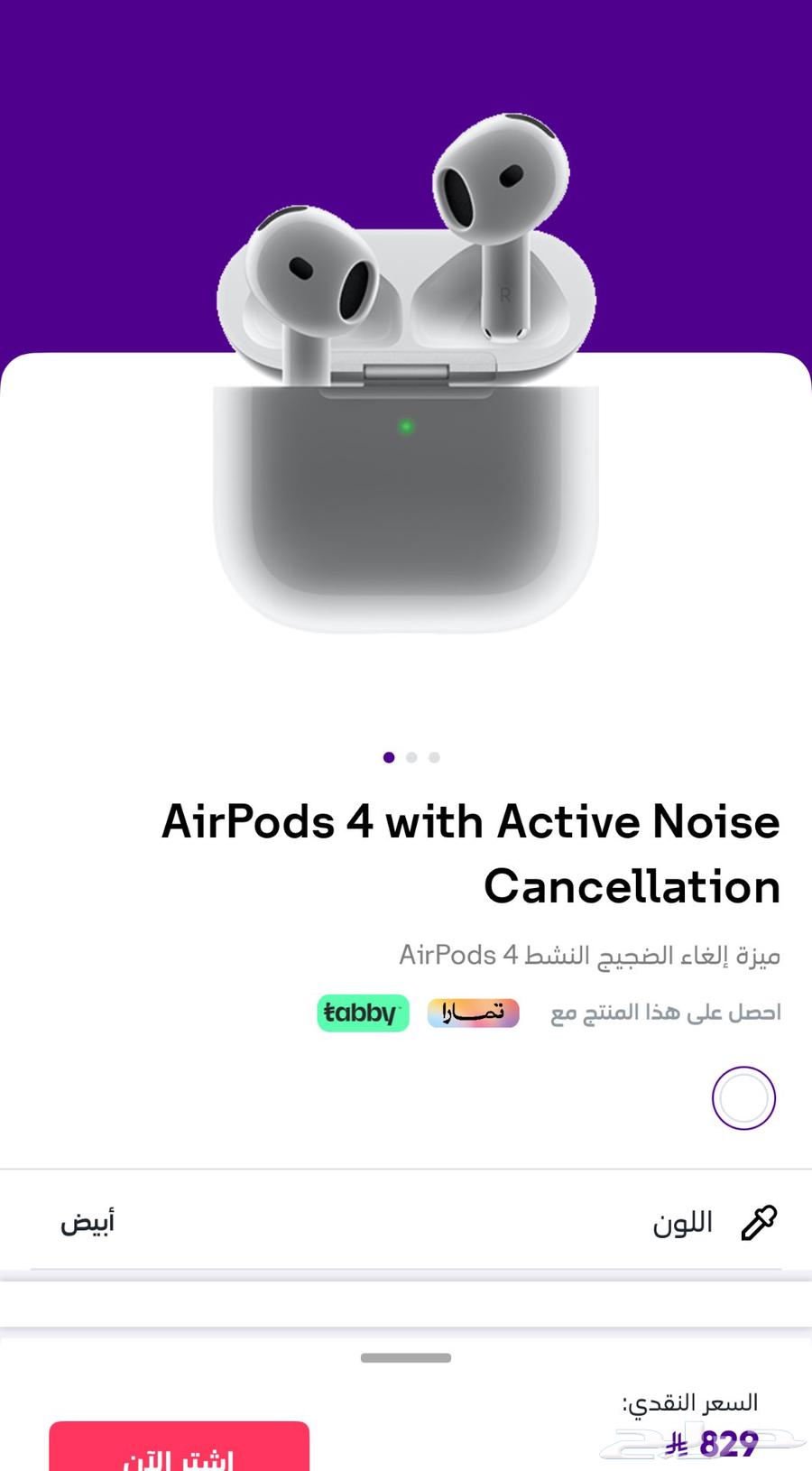This screenshot has height=1471, width=812.
Task: Choose the أبيض color option
Action: (x=86, y=1221)
